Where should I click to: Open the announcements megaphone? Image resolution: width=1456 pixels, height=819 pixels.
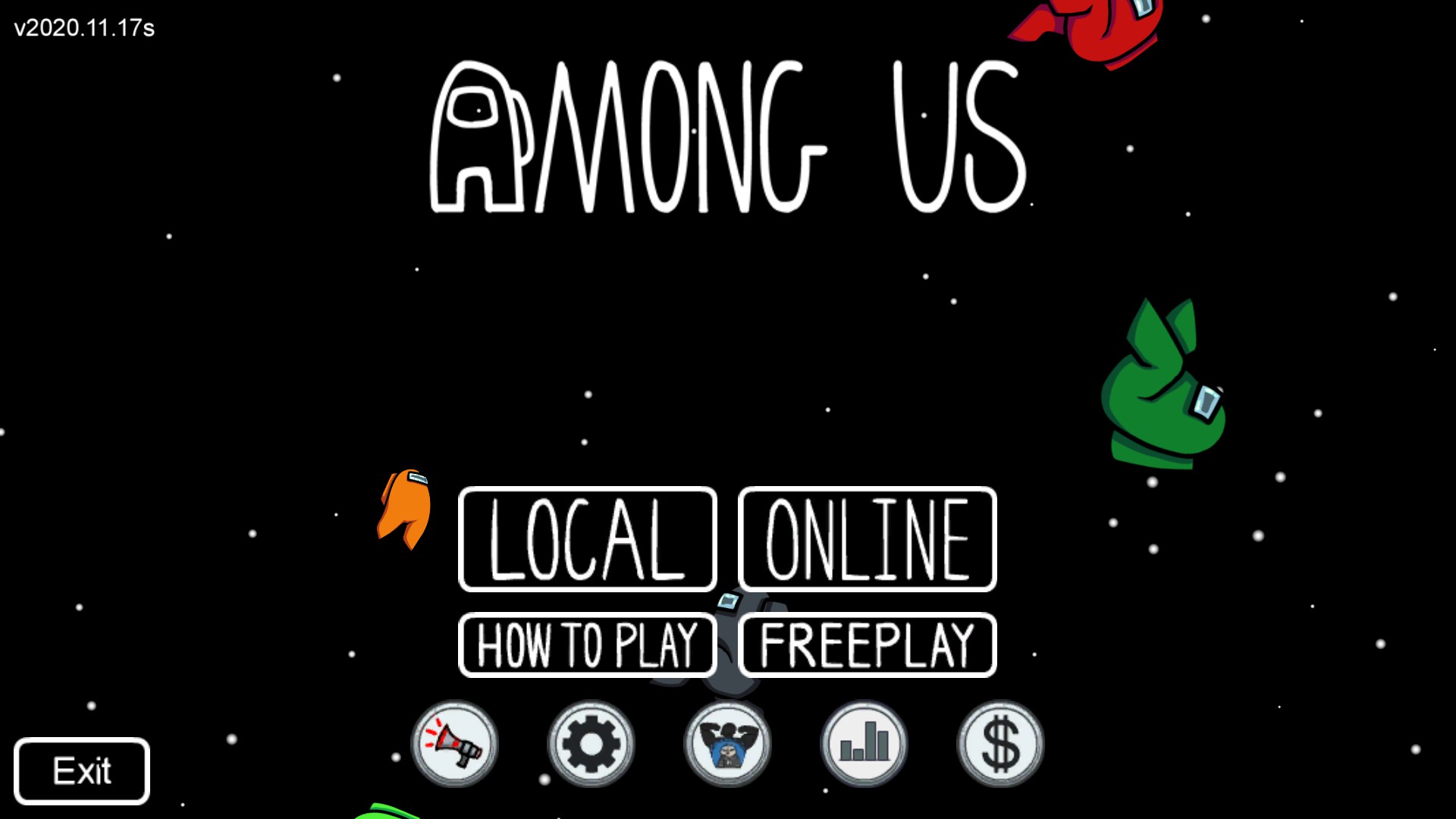pyautogui.click(x=455, y=744)
